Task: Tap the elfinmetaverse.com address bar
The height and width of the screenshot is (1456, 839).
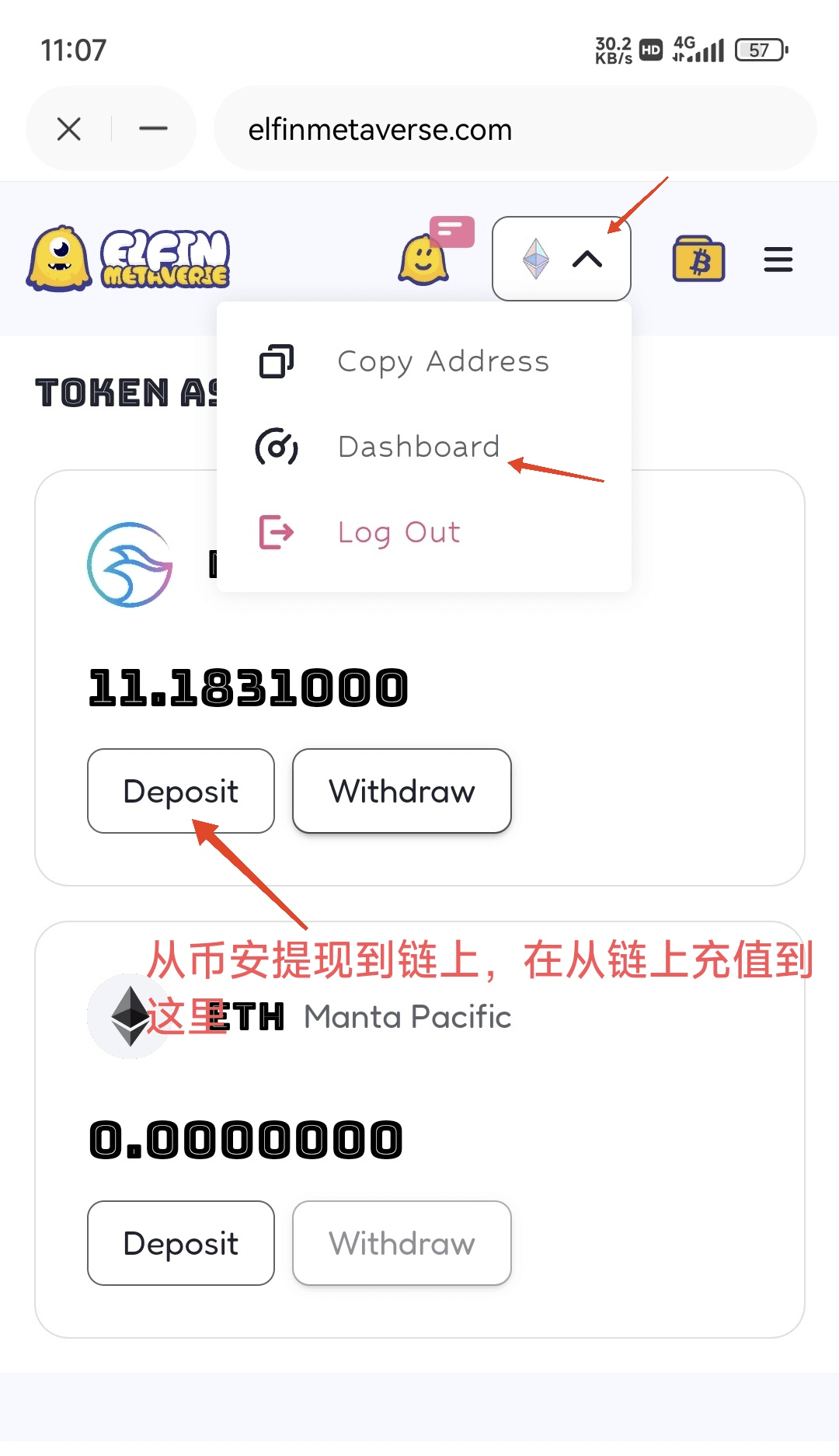Action: (515, 129)
